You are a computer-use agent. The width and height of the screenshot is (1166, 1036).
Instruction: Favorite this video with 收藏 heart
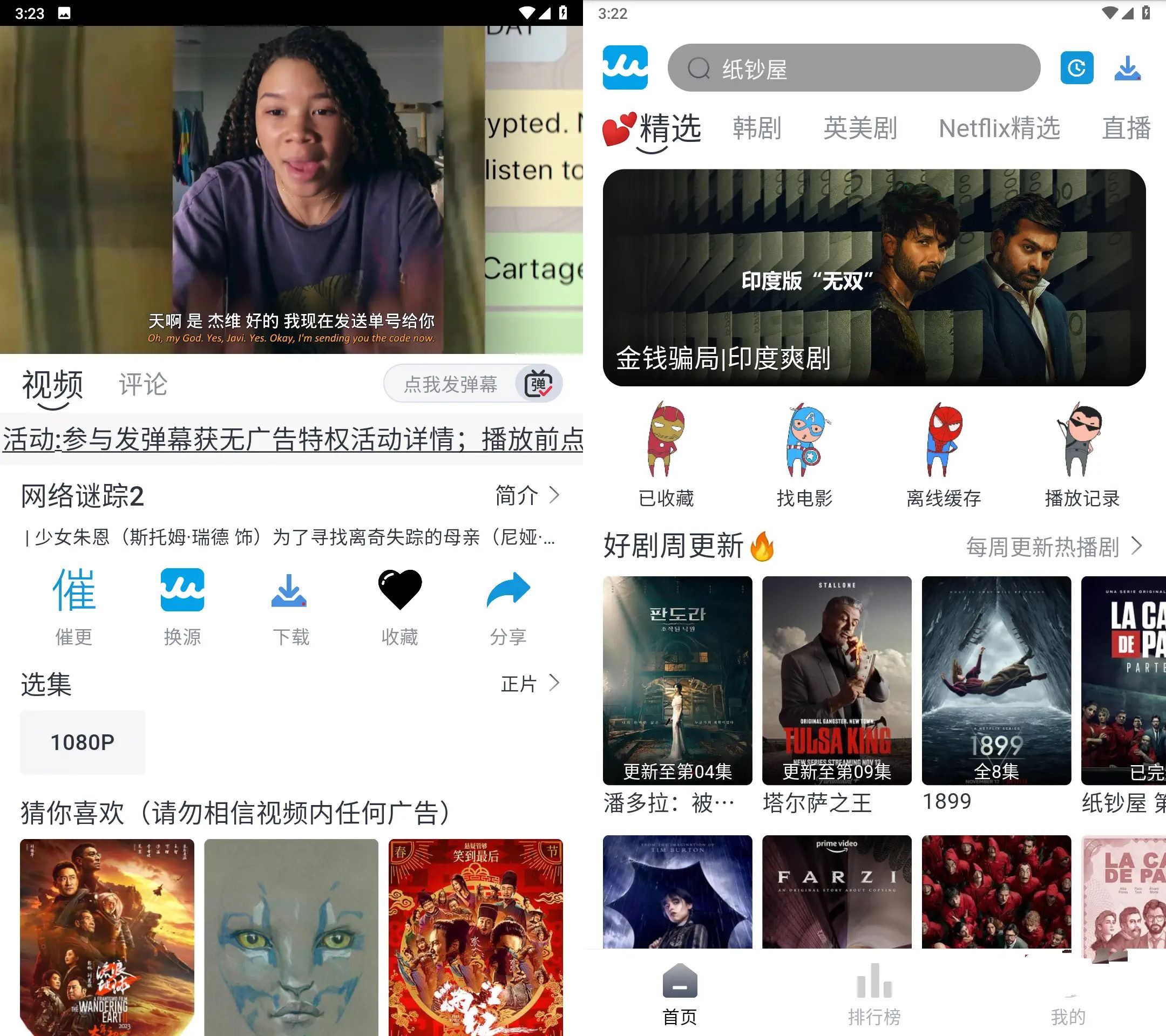[399, 606]
